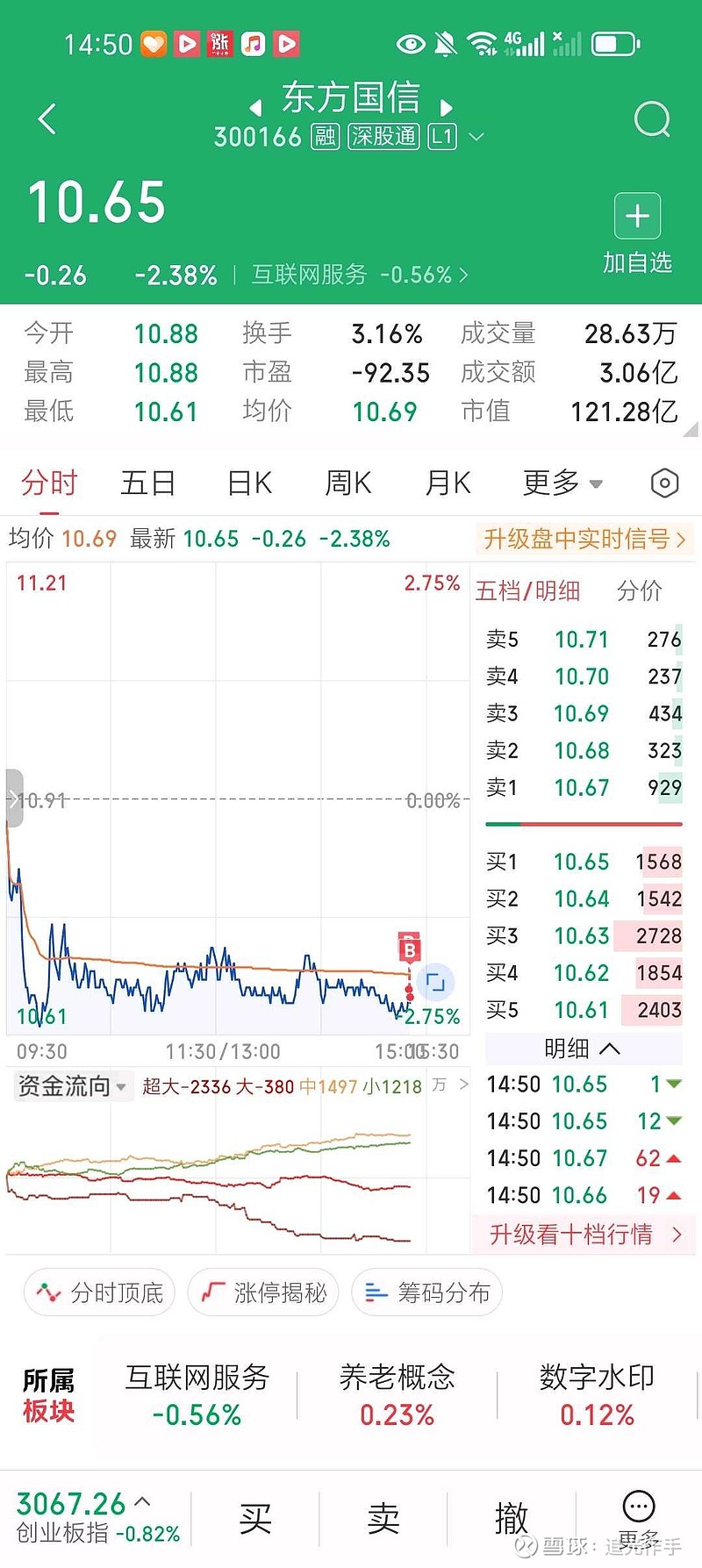Click the target icon beside the 更多 tab
This screenshot has width=702, height=1568.
[x=664, y=483]
